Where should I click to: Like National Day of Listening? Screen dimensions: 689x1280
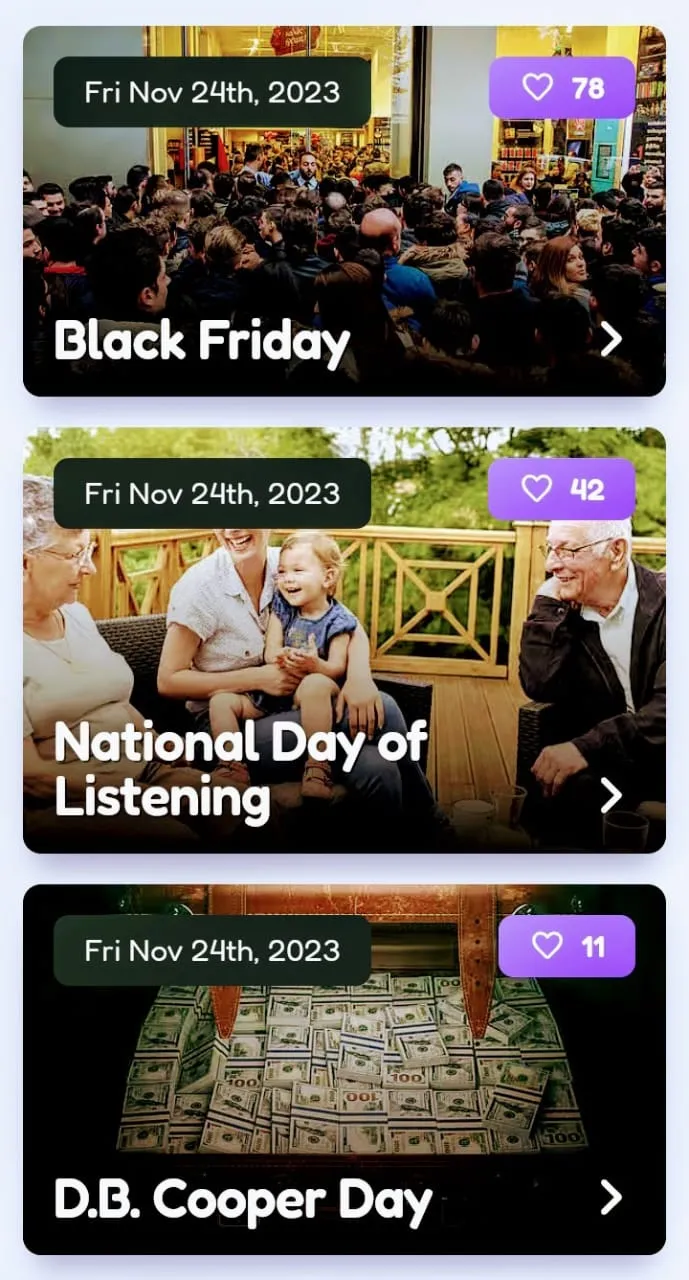[562, 489]
